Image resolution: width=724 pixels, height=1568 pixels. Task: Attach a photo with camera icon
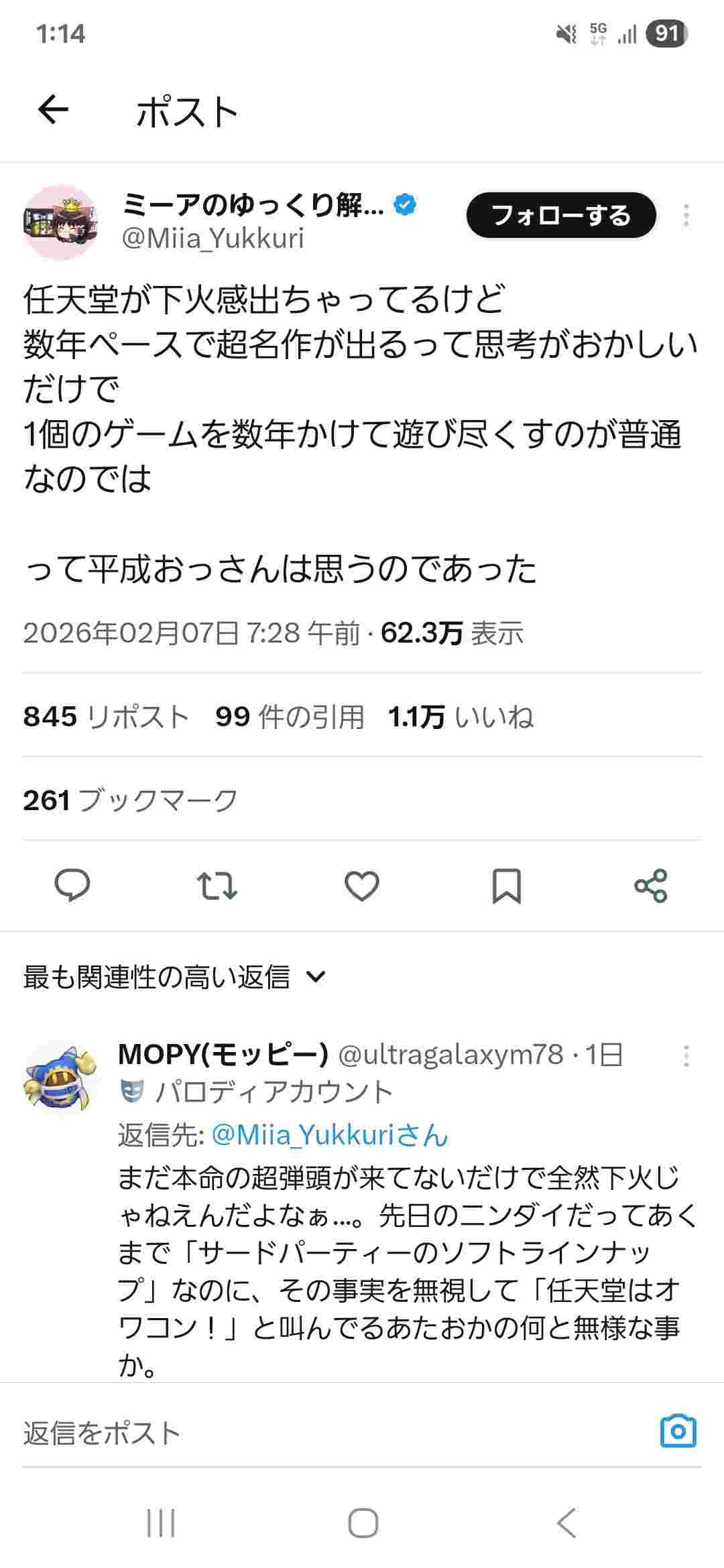coord(678,1432)
